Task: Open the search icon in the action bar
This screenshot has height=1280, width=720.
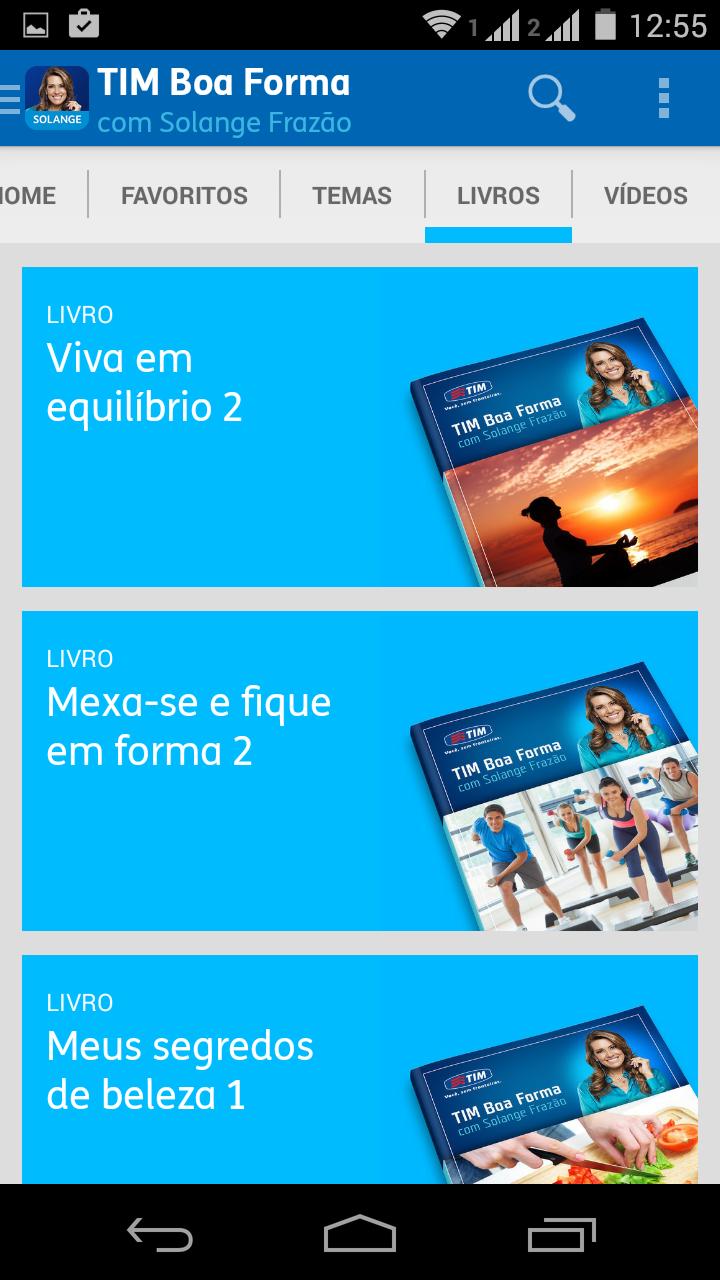Action: [551, 98]
